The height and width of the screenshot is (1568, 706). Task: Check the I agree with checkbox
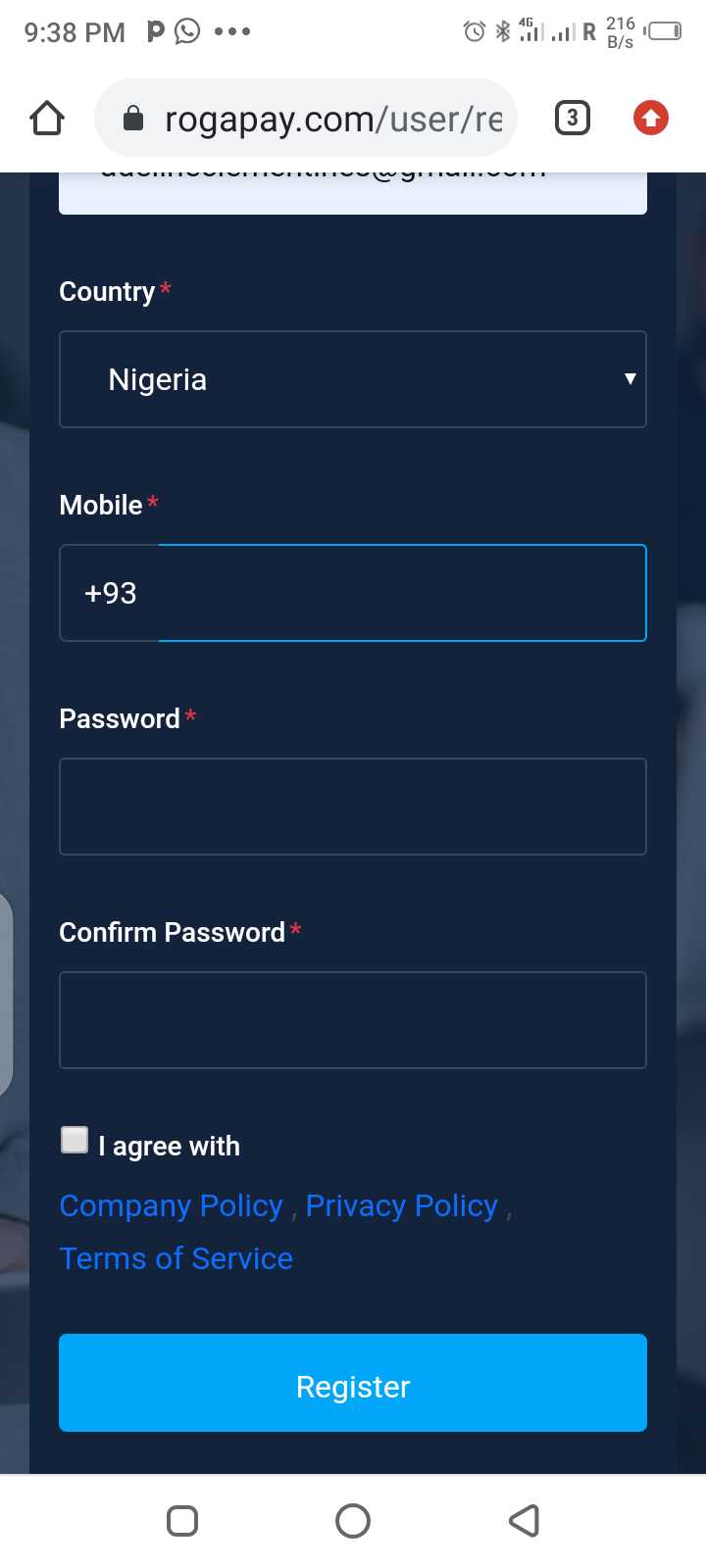75,1140
